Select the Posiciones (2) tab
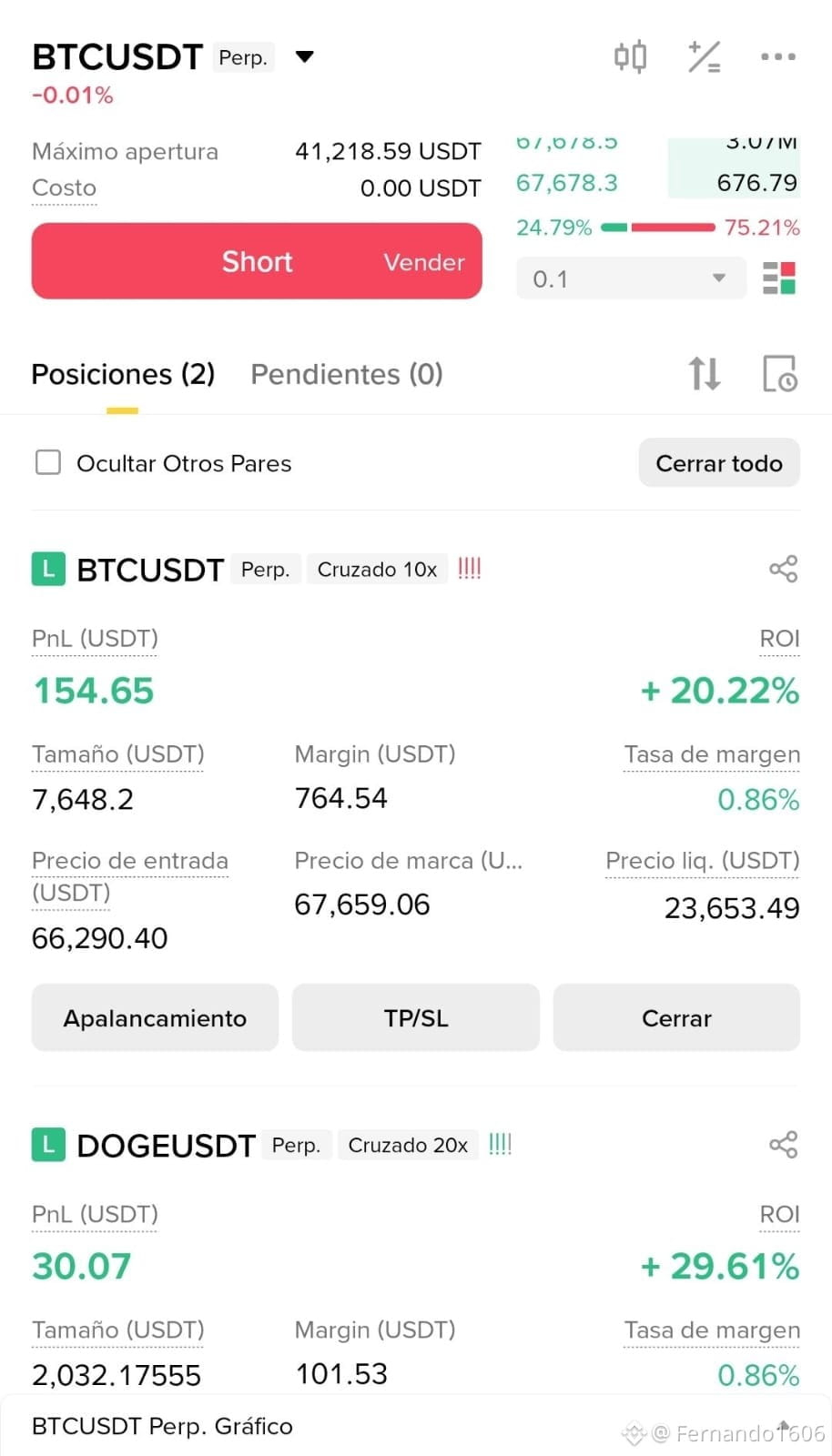 coord(123,374)
